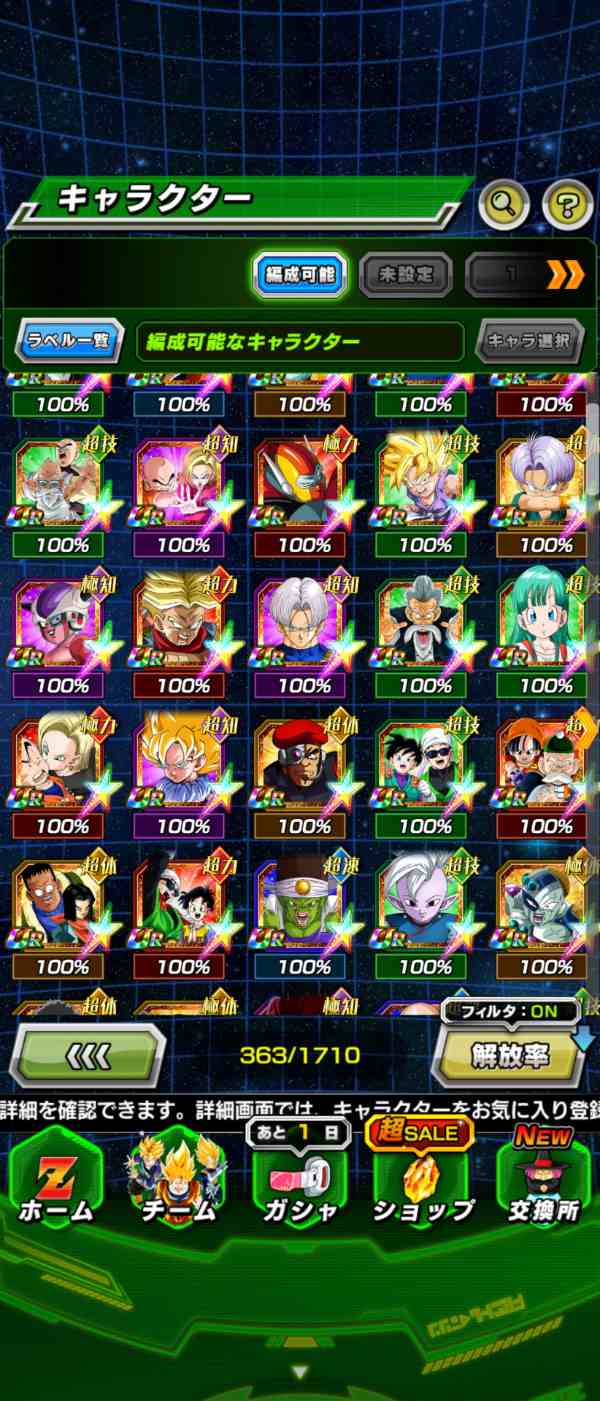Open the 解放率 sort button

[510, 1055]
